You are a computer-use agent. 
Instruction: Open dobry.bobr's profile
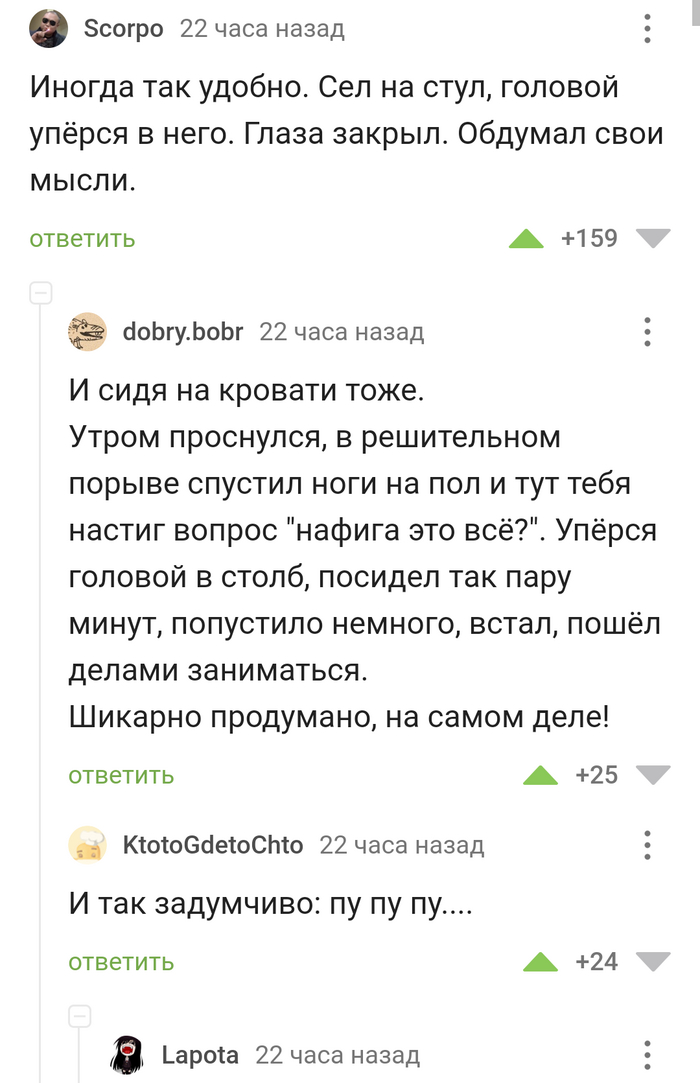click(x=181, y=331)
